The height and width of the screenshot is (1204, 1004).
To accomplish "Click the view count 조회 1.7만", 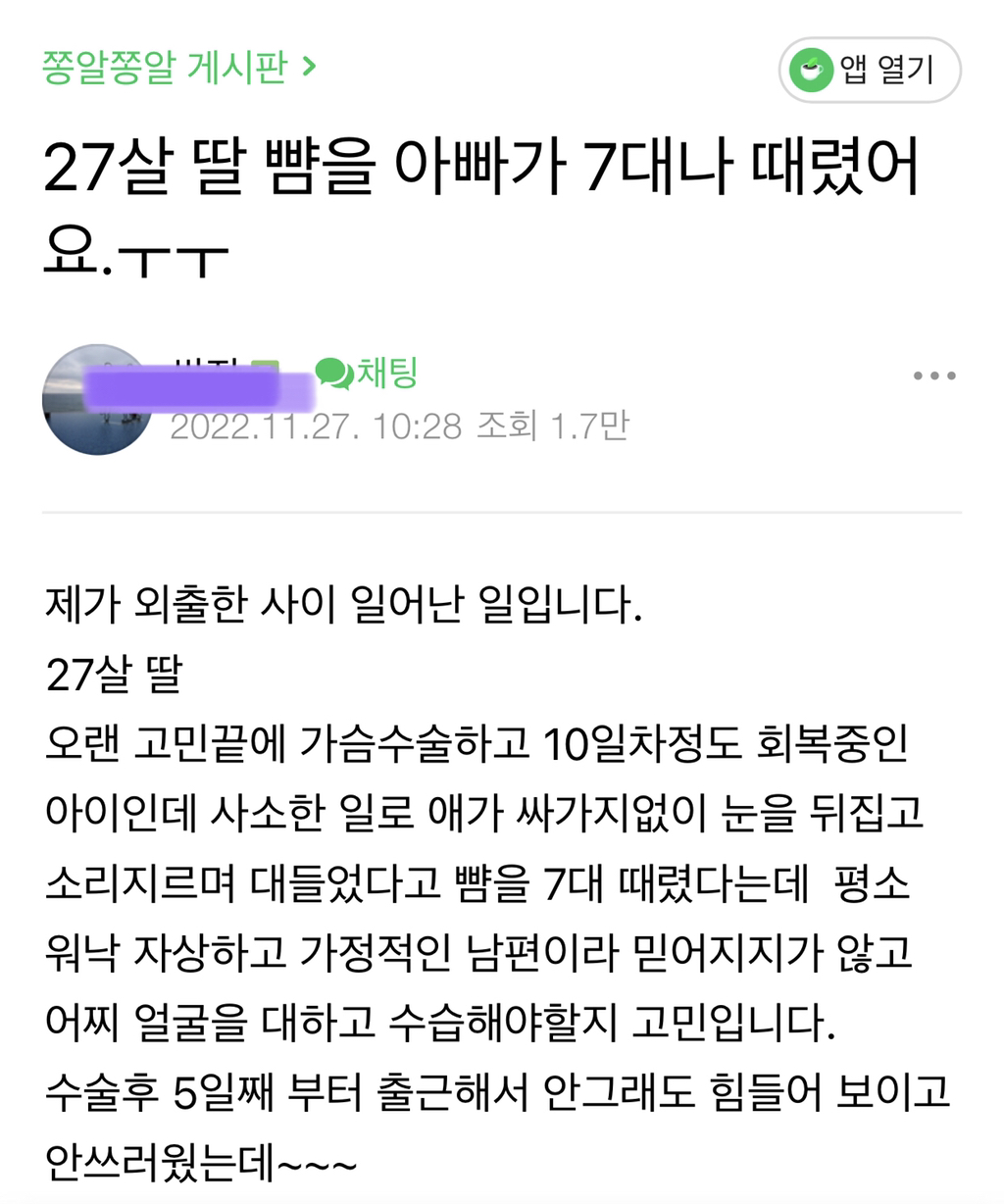I will 556,426.
